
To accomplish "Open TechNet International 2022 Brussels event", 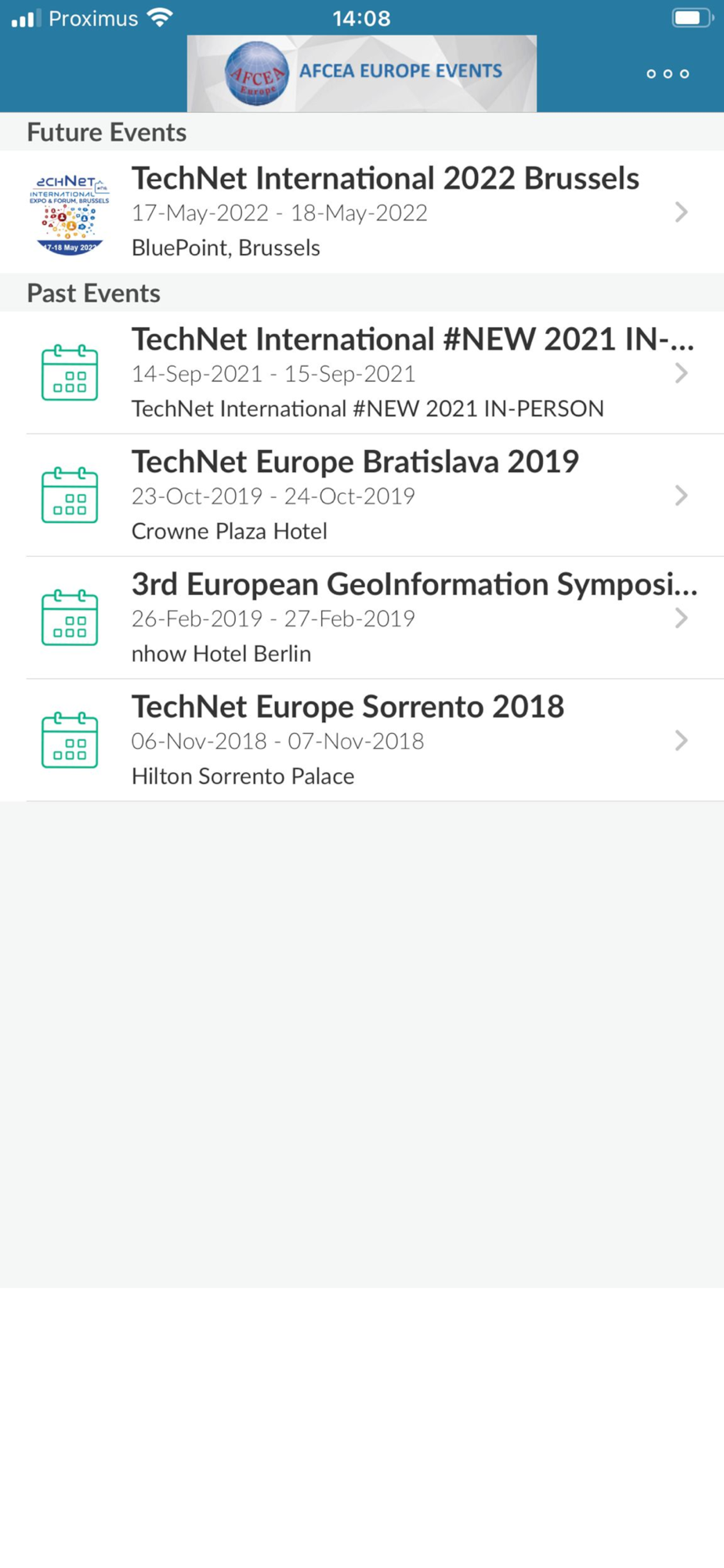I will (362, 212).
